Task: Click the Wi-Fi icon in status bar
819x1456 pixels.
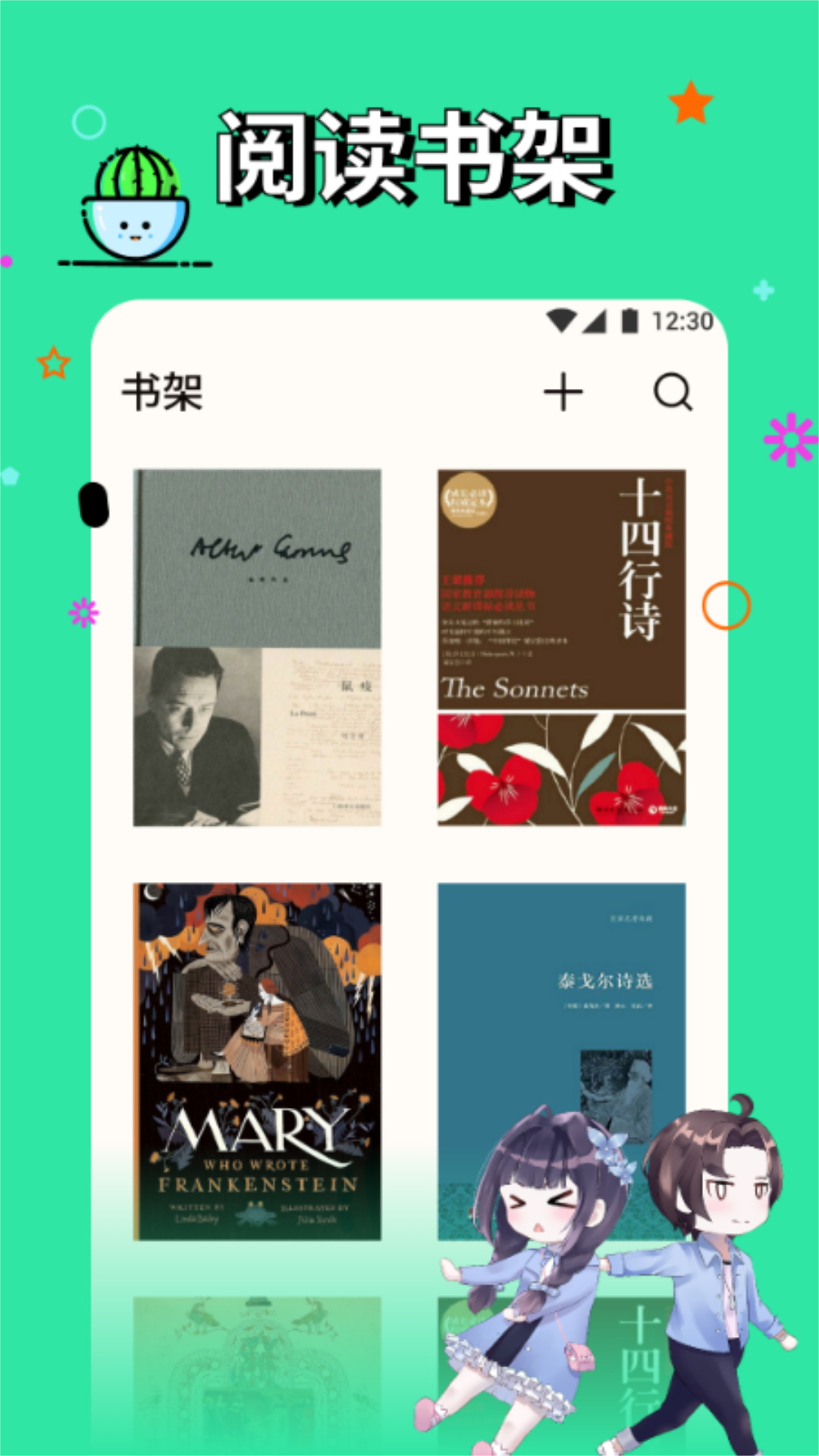Action: pyautogui.click(x=562, y=322)
